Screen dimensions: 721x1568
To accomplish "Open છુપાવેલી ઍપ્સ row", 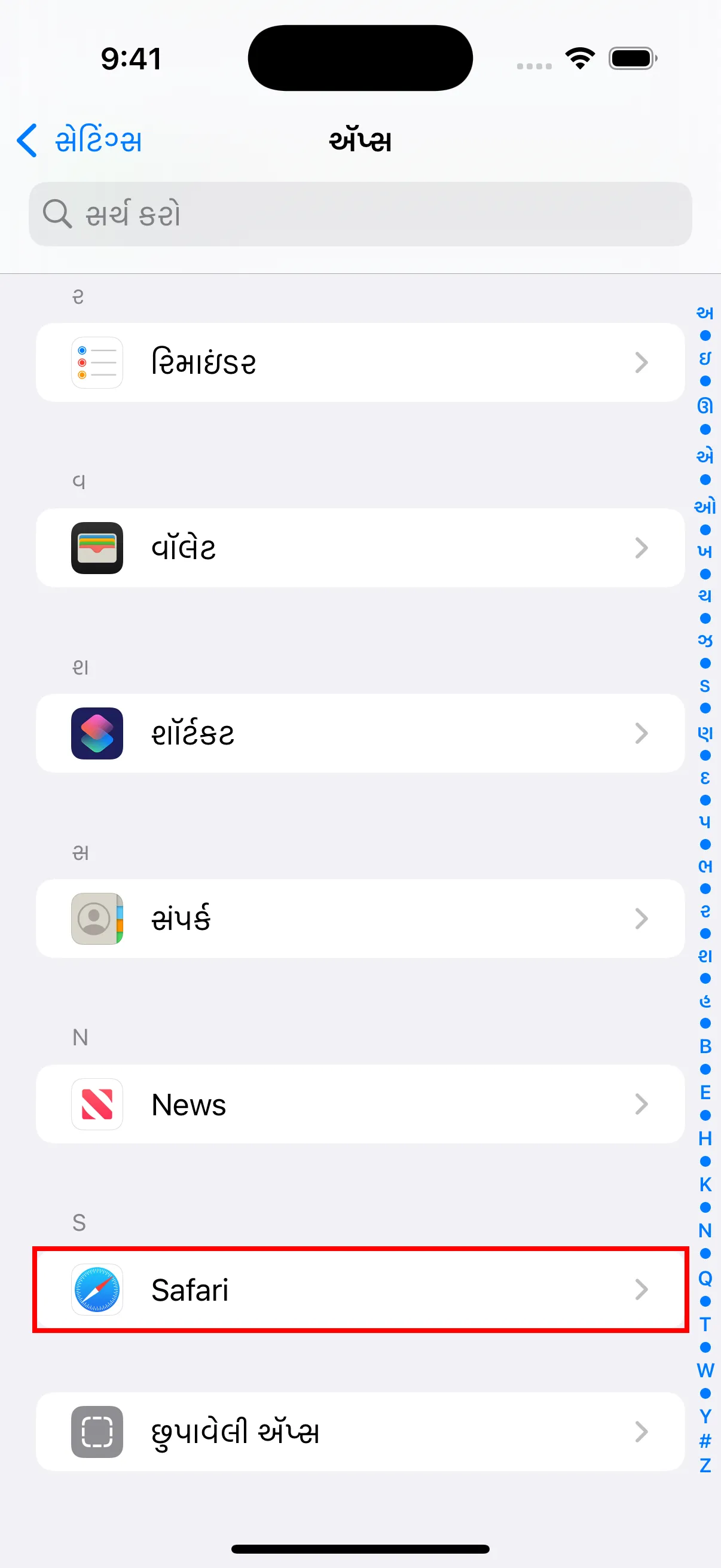I will [x=360, y=1432].
